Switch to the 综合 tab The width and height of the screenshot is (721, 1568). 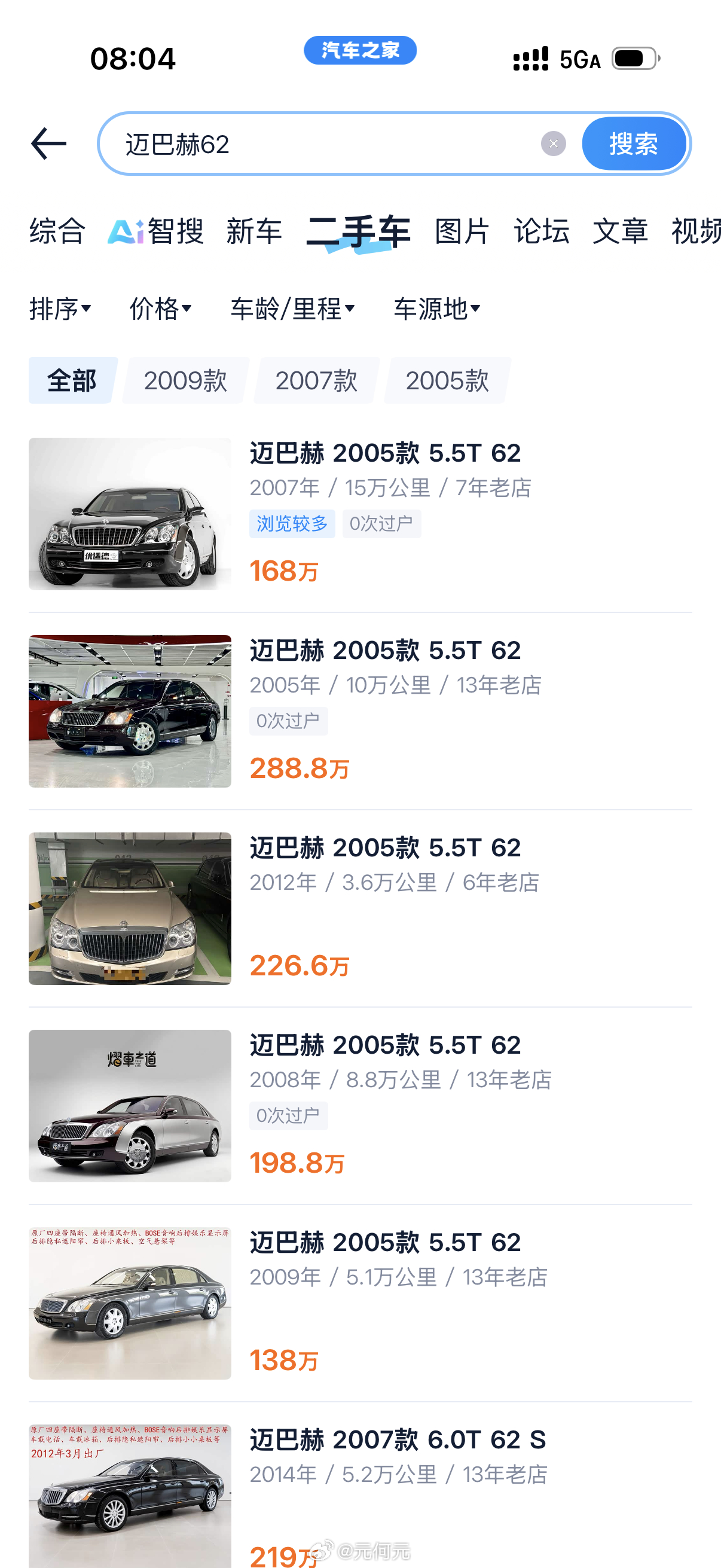57,231
